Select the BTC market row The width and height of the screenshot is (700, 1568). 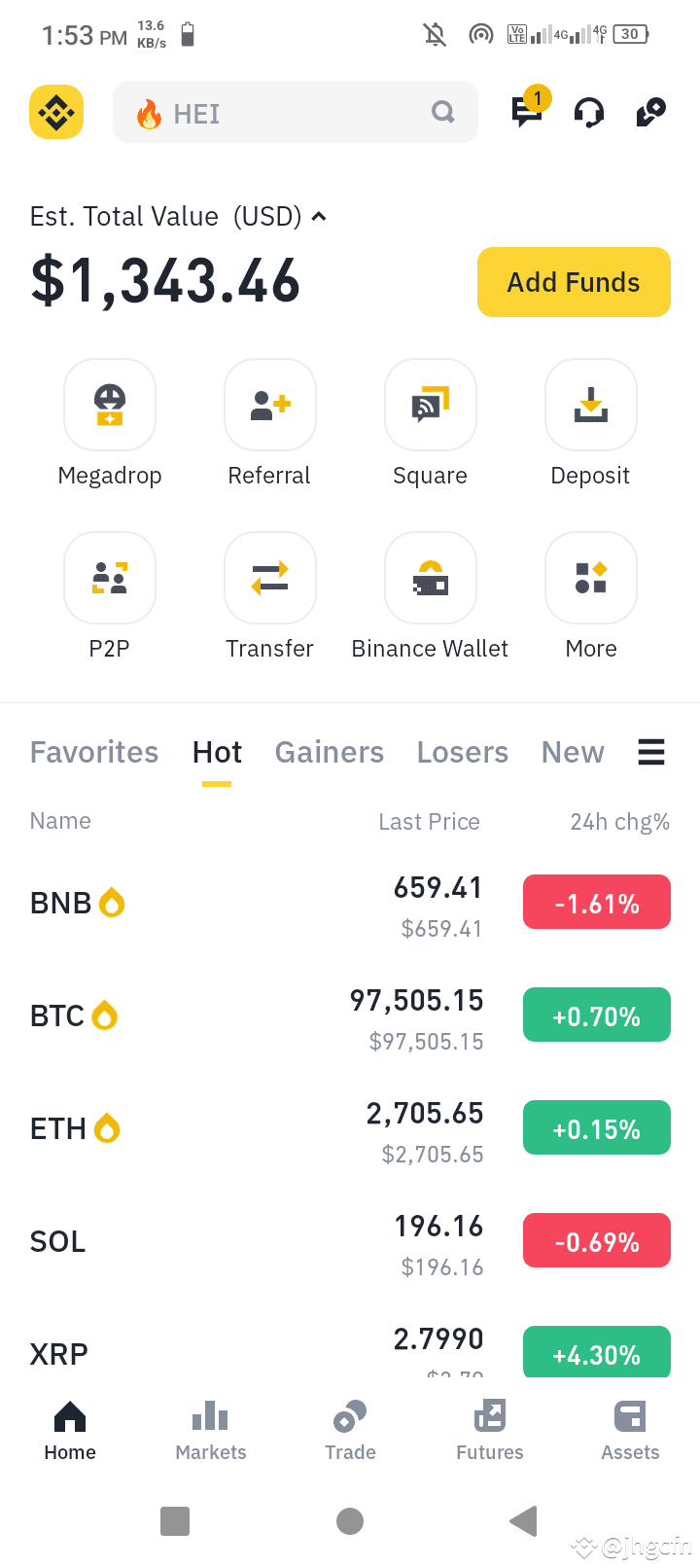click(350, 1015)
